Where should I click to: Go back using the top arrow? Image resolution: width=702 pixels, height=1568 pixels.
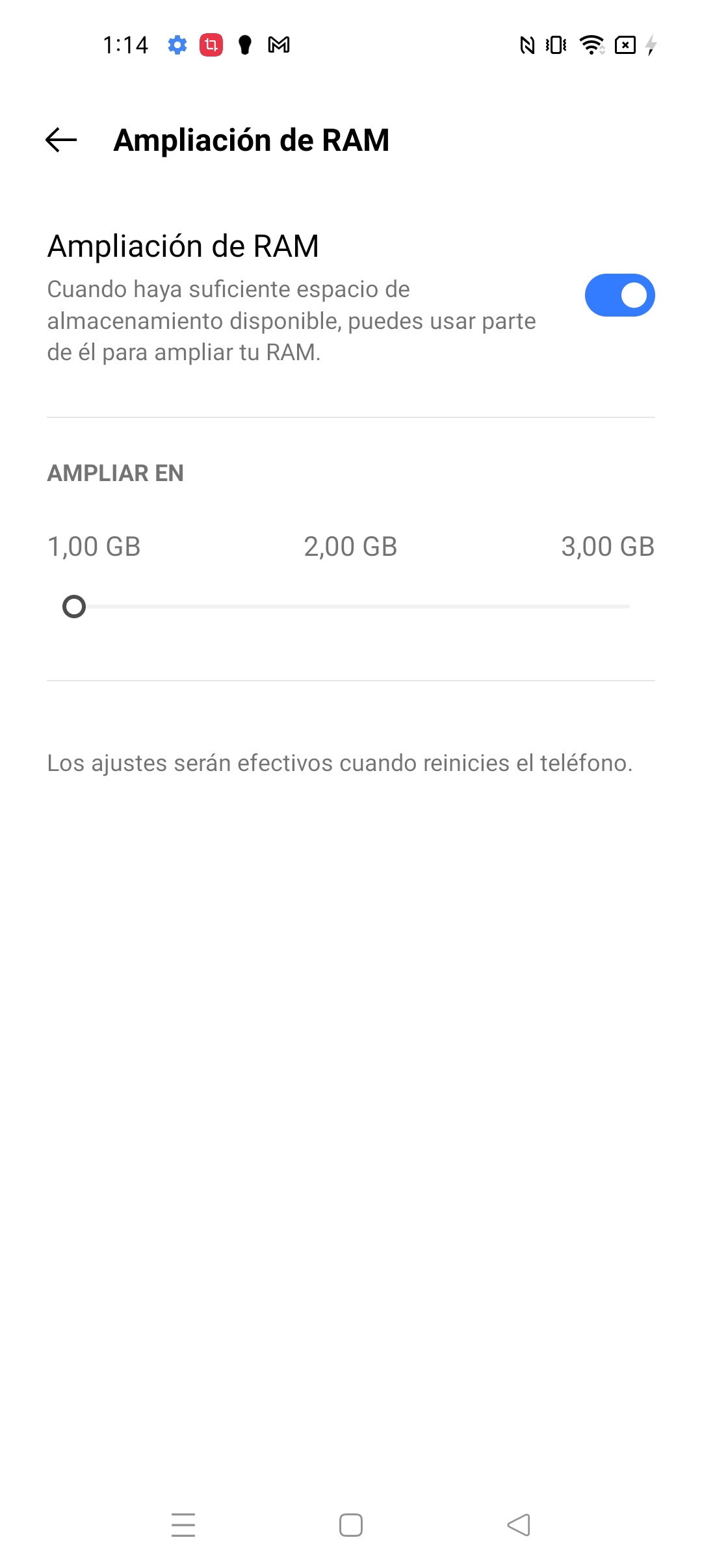coord(61,140)
